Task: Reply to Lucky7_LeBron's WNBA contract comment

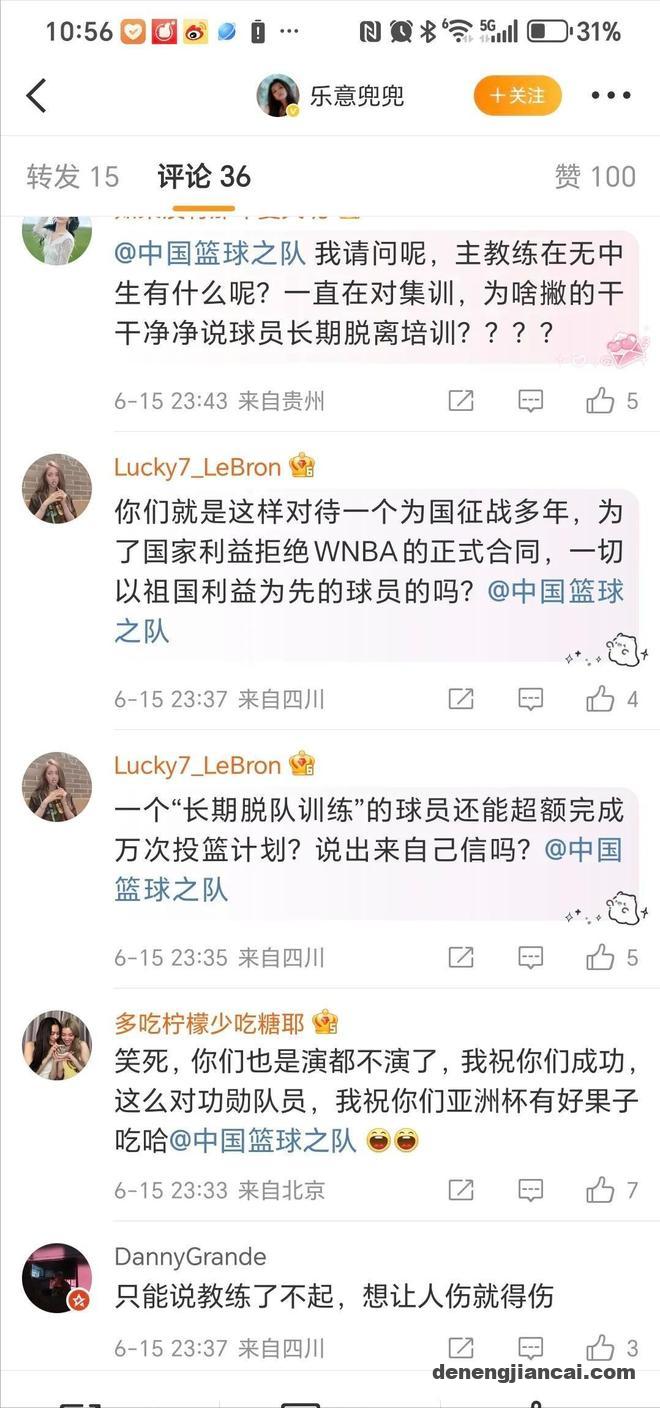Action: pyautogui.click(x=530, y=699)
